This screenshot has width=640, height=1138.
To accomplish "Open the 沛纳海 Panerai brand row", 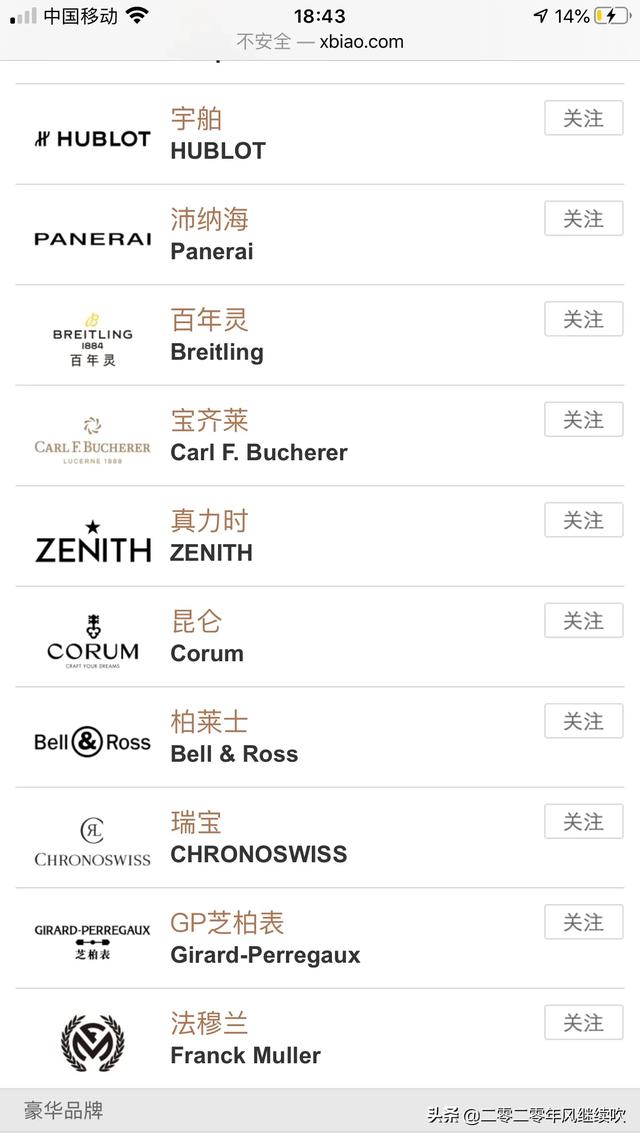I will (319, 234).
